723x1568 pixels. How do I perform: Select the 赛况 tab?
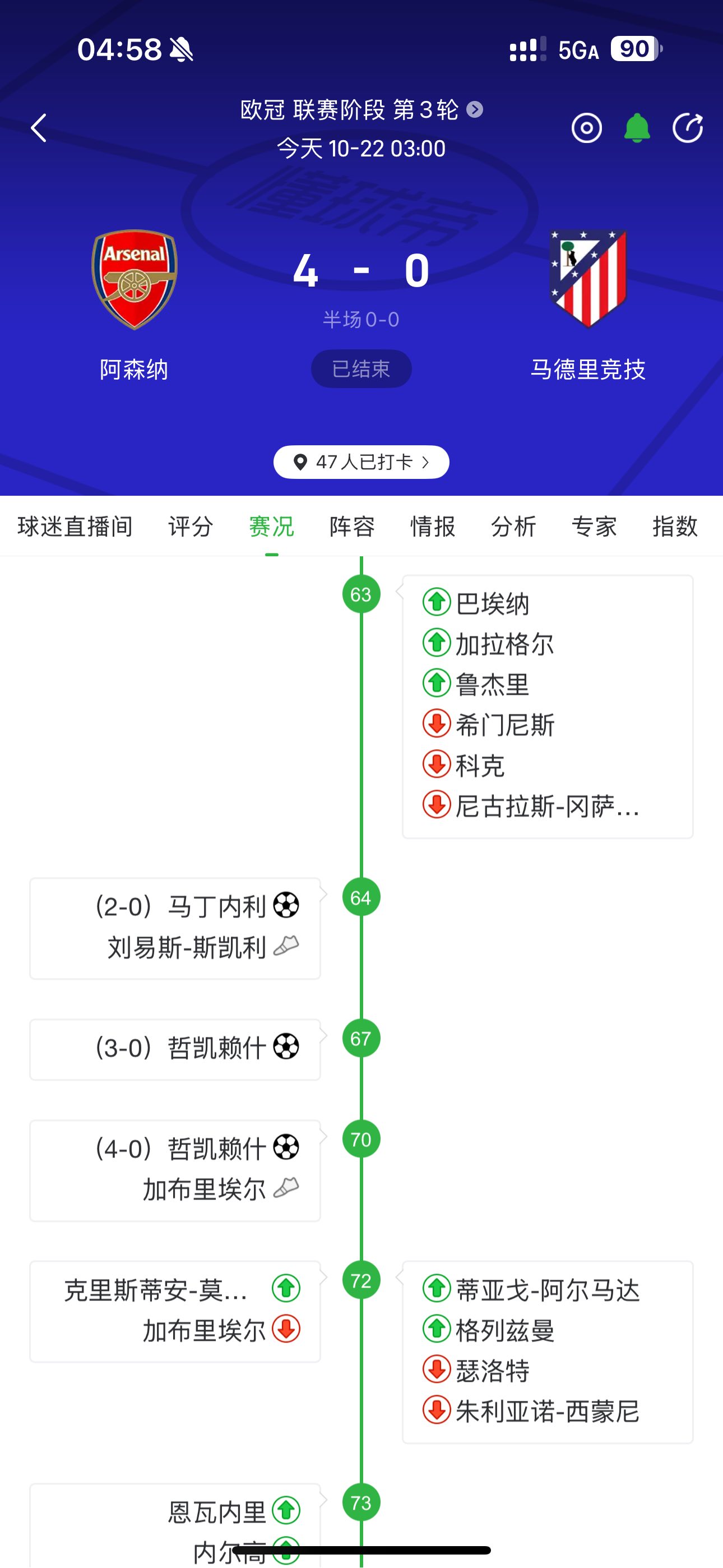271,527
